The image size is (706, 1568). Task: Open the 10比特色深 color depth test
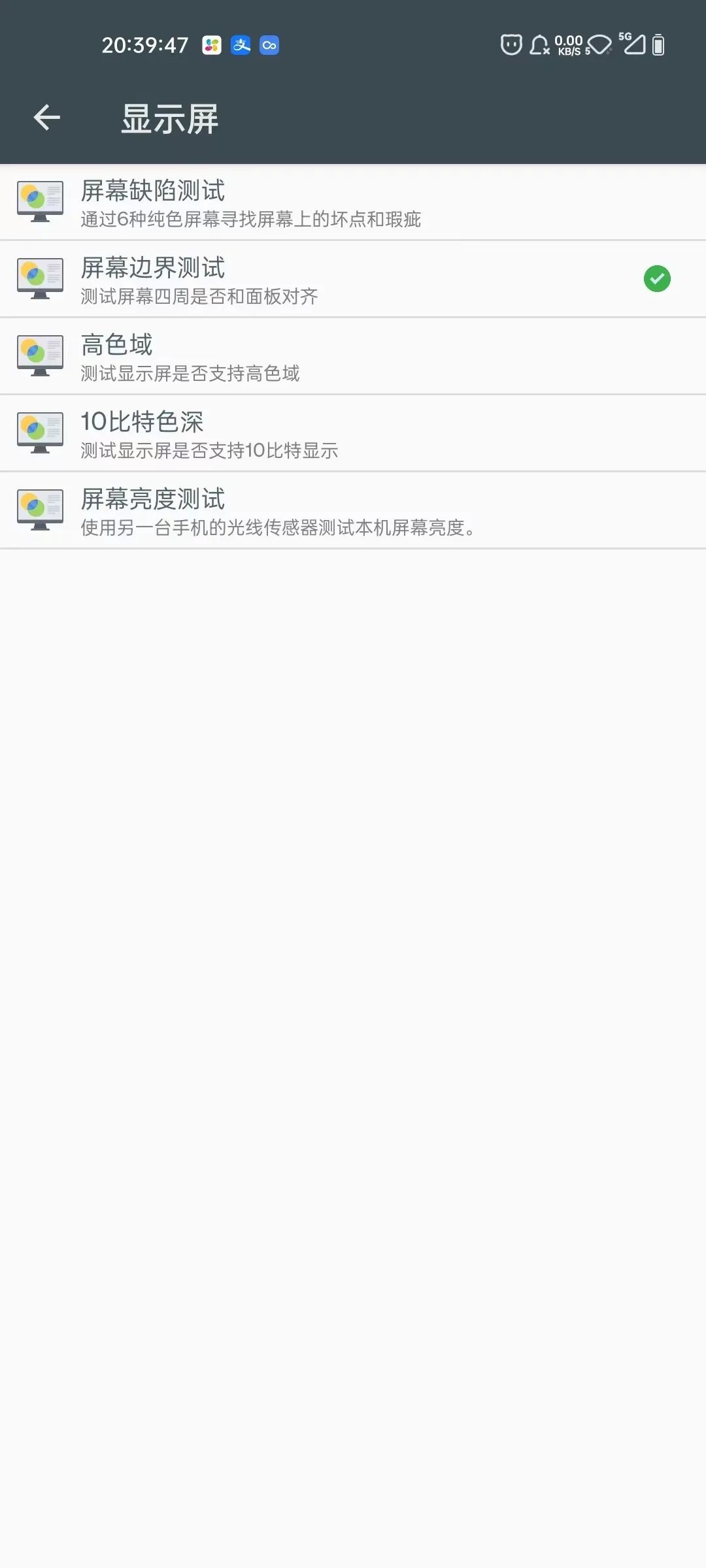(x=353, y=434)
